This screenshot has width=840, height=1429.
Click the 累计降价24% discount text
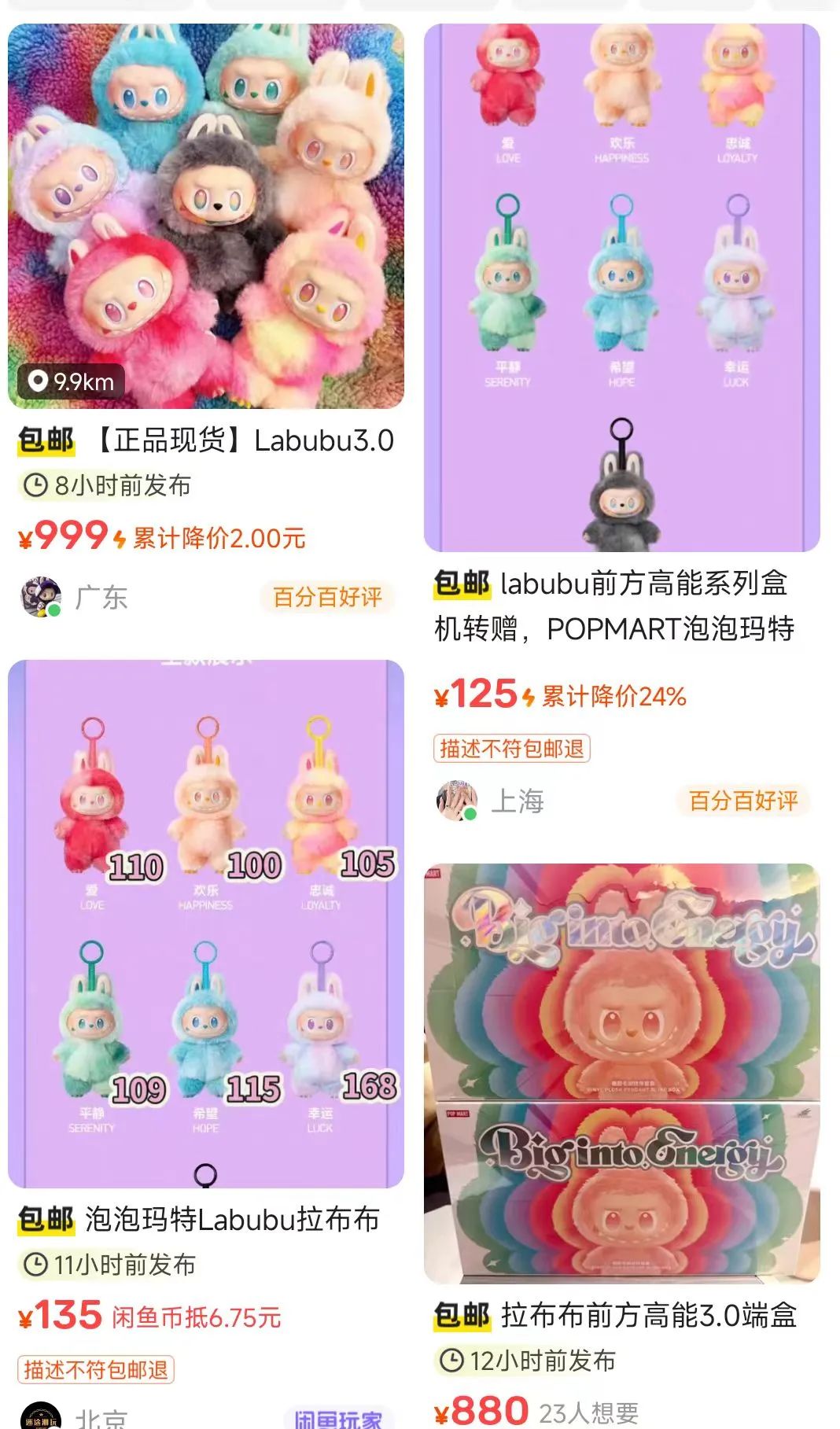[x=613, y=695]
